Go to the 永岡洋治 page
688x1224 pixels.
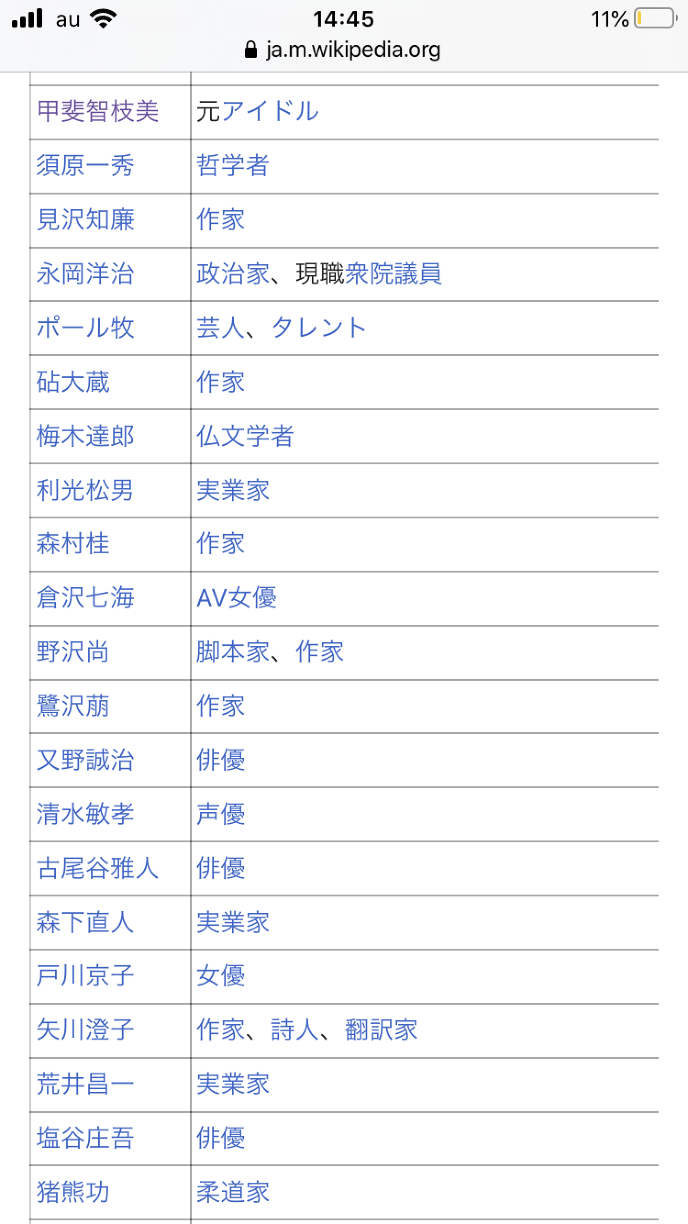(85, 273)
